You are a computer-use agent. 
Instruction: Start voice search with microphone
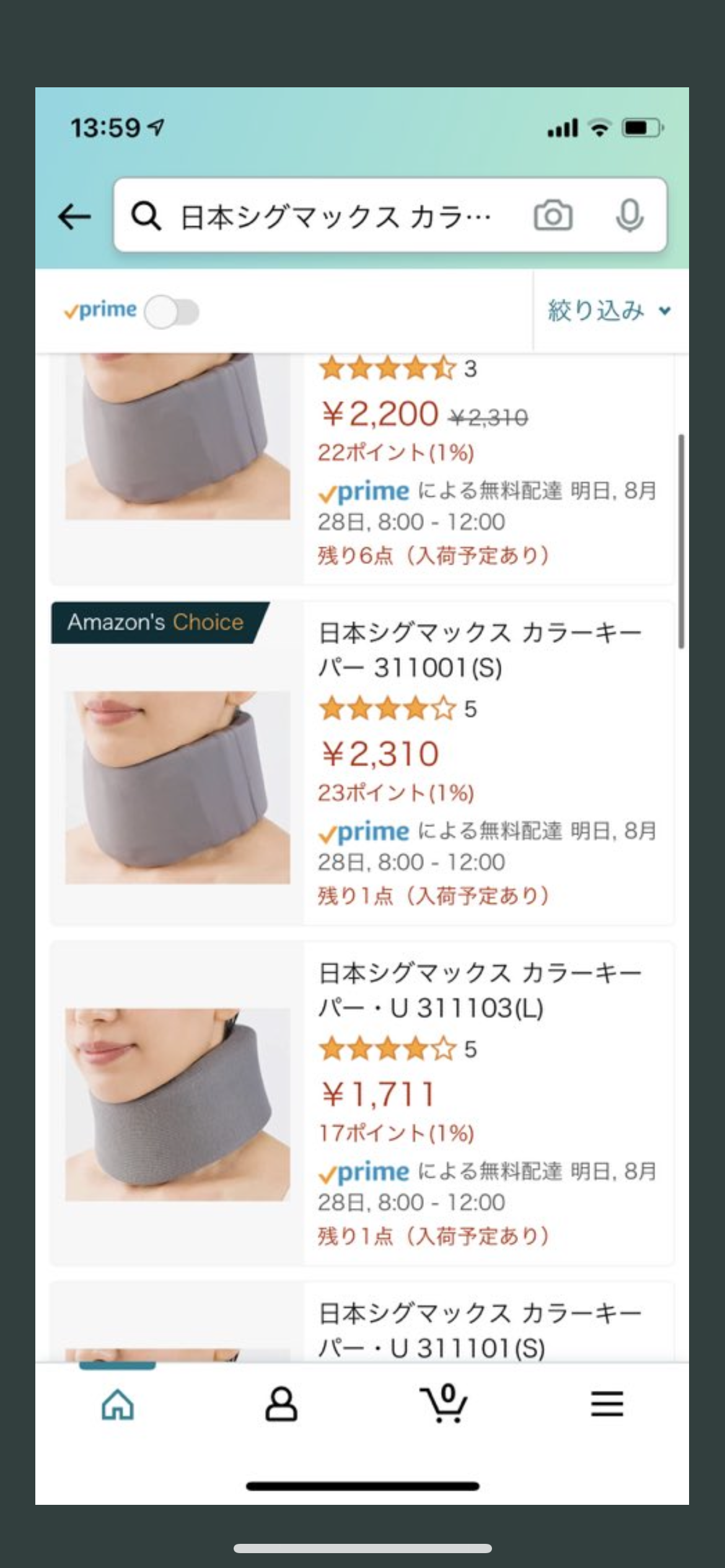point(629,216)
